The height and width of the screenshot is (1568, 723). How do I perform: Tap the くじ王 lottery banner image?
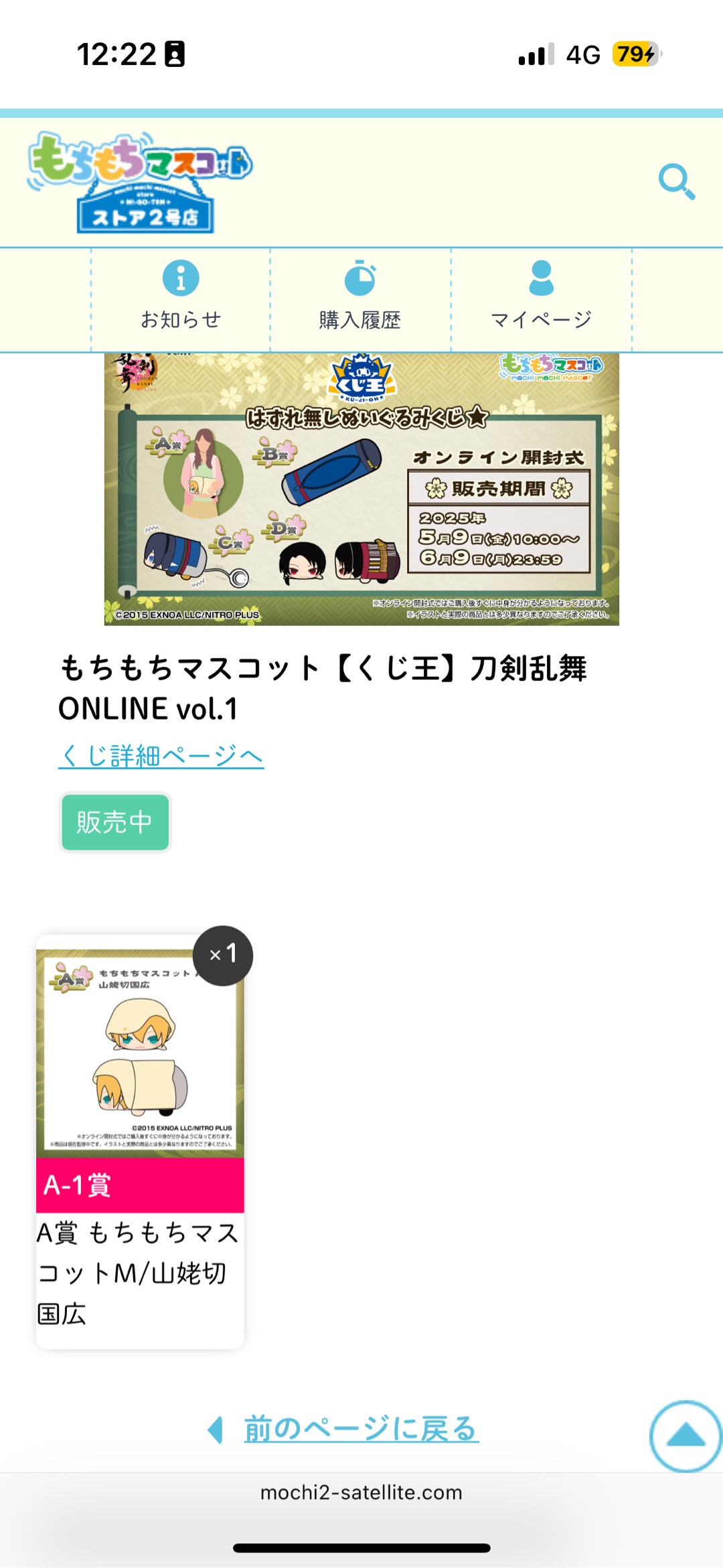pos(361,489)
